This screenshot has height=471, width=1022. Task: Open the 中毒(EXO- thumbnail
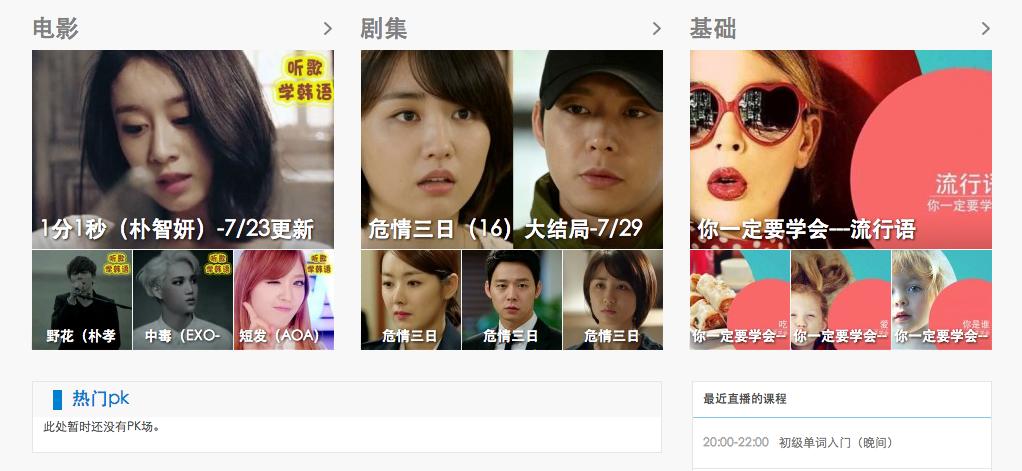coord(183,300)
